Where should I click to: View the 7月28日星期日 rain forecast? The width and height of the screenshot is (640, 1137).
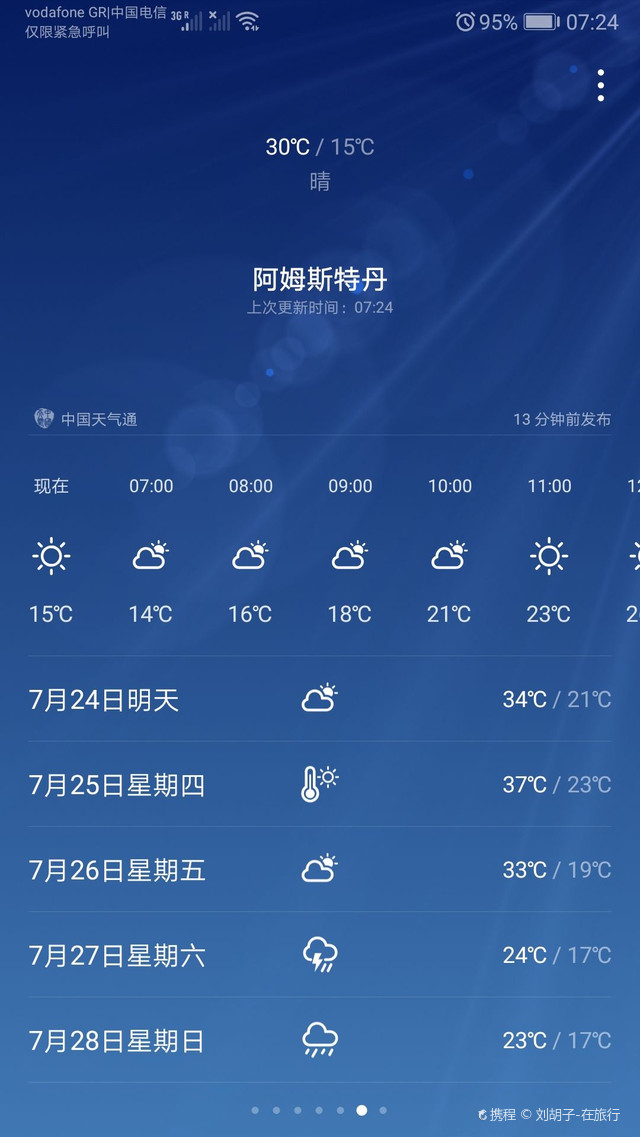coord(320,1040)
